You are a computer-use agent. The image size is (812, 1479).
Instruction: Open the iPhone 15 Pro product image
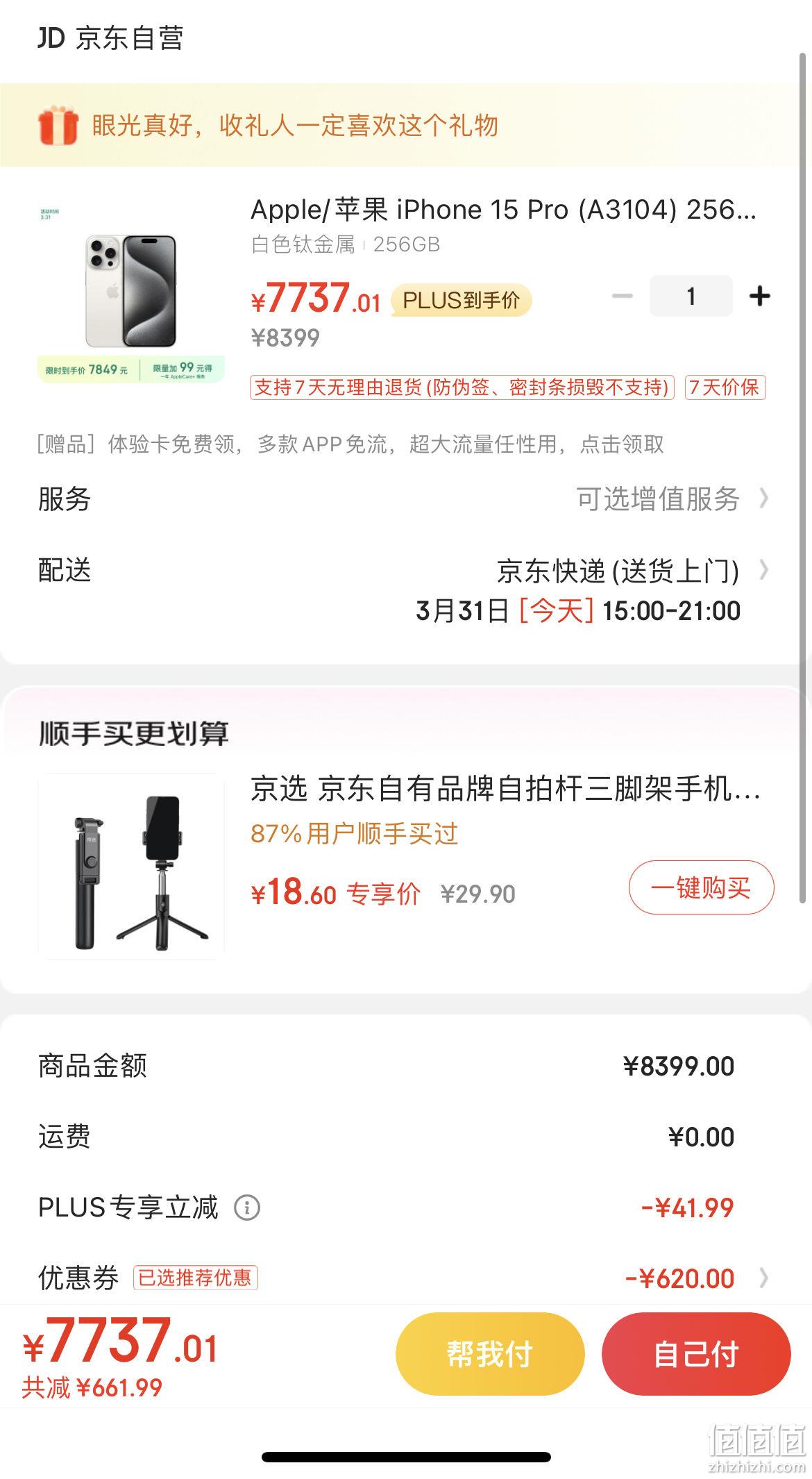[131, 291]
